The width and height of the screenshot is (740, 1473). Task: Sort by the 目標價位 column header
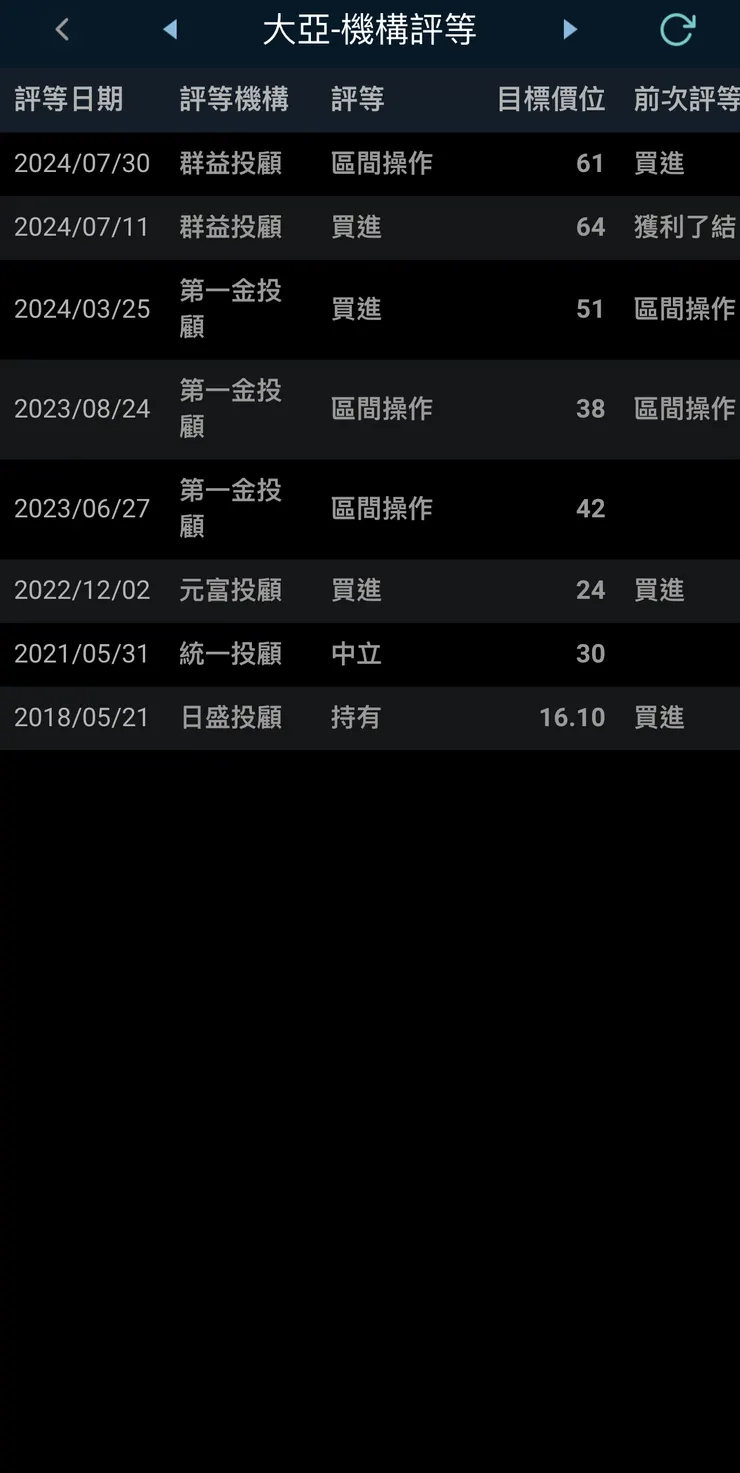(550, 99)
